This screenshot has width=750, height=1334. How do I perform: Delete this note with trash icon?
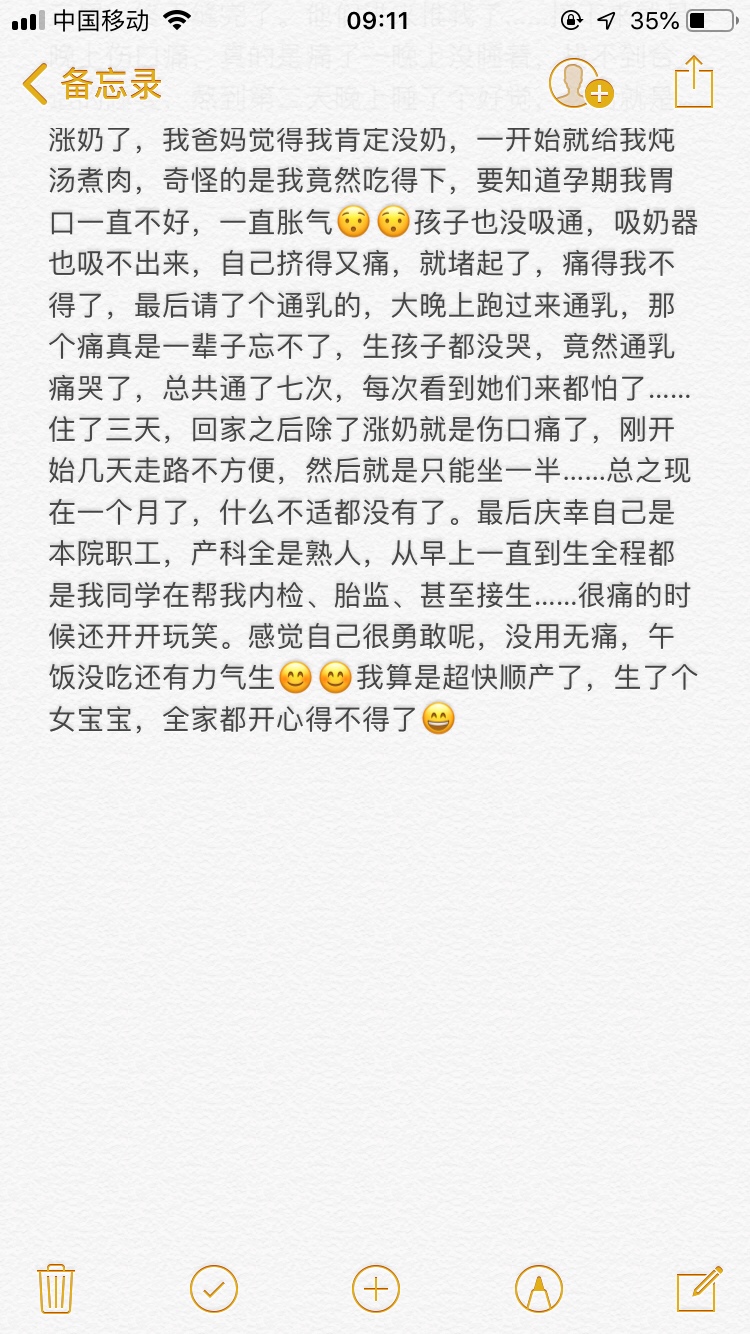tap(56, 1288)
